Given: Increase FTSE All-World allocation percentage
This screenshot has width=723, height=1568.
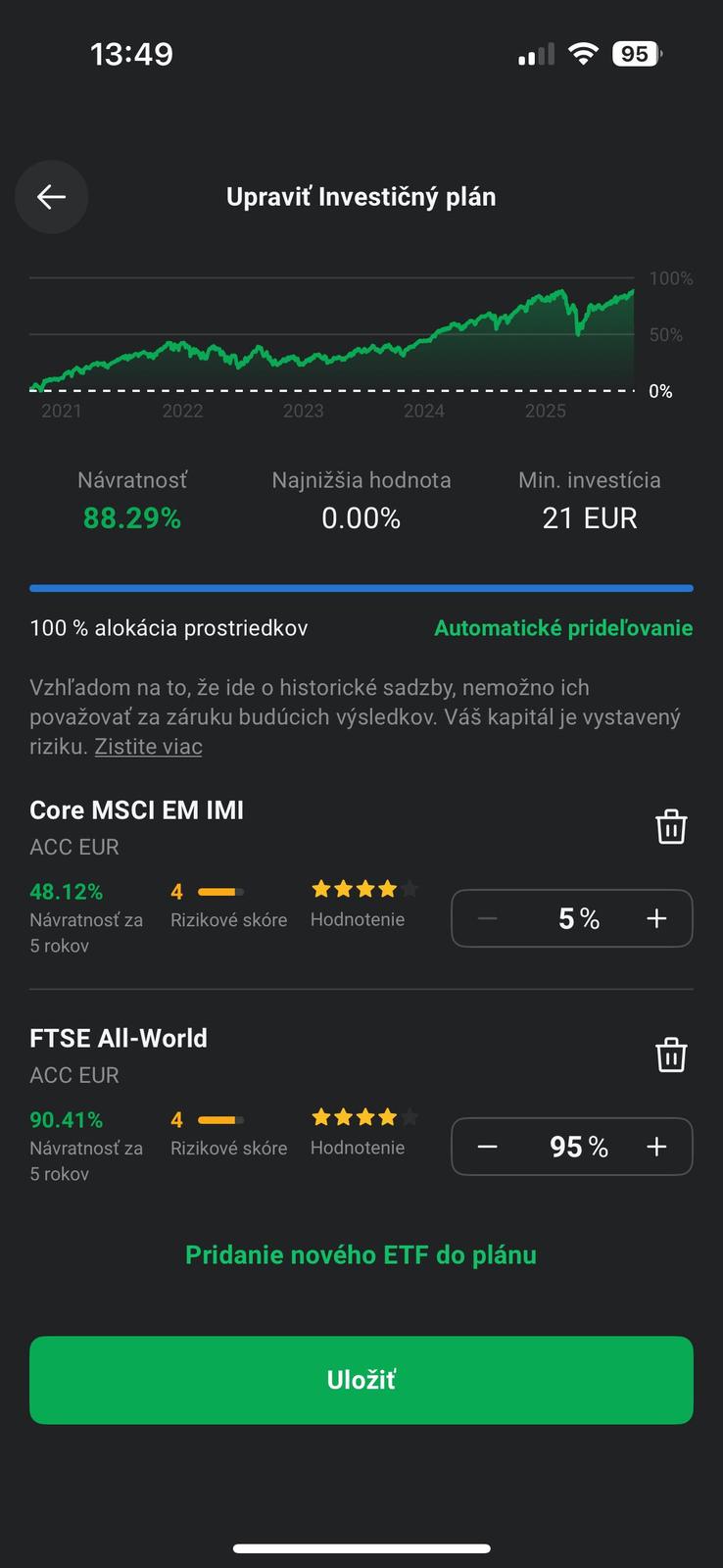Looking at the screenshot, I should pos(656,1147).
